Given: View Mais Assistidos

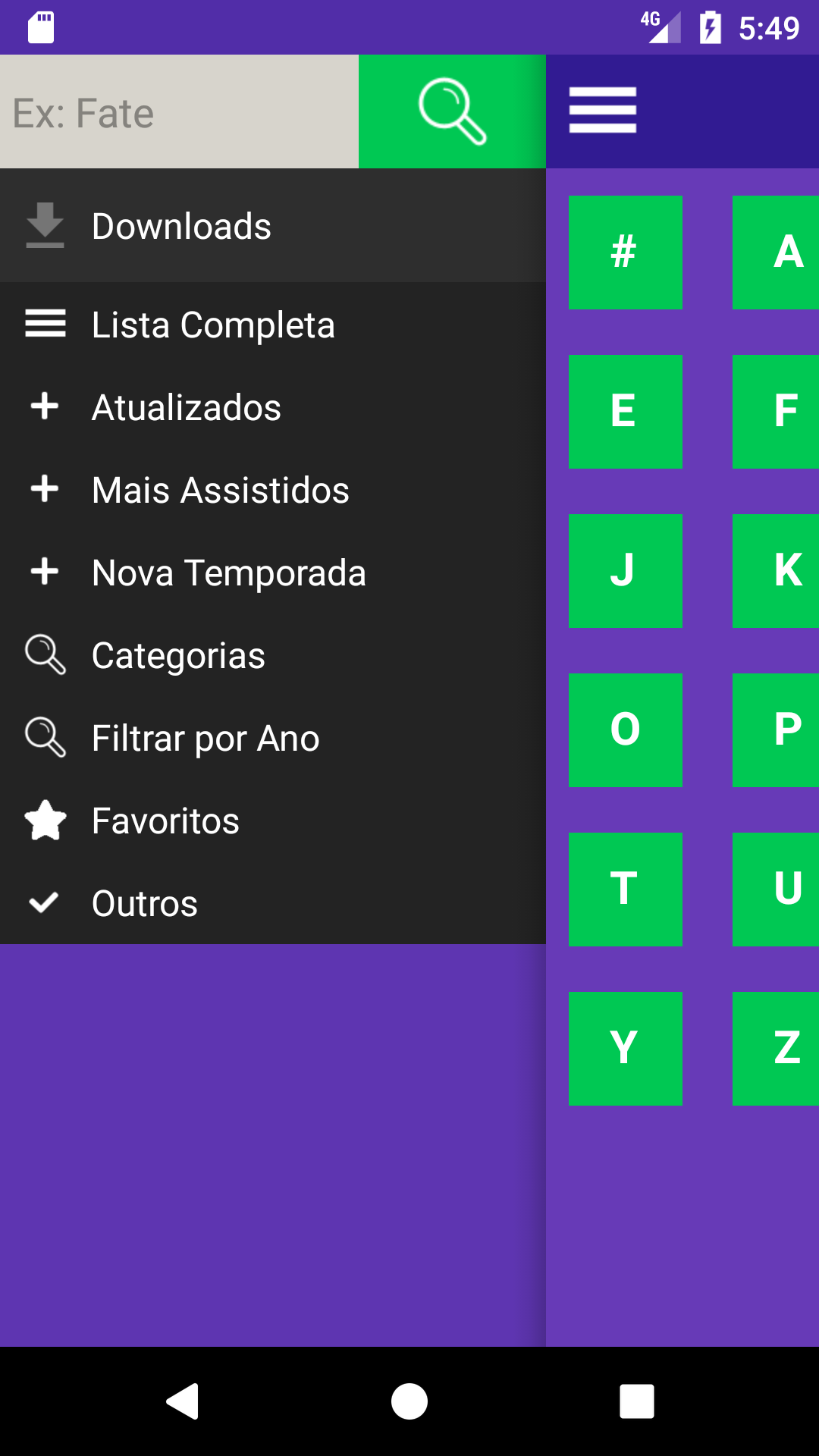Looking at the screenshot, I should pos(273,489).
